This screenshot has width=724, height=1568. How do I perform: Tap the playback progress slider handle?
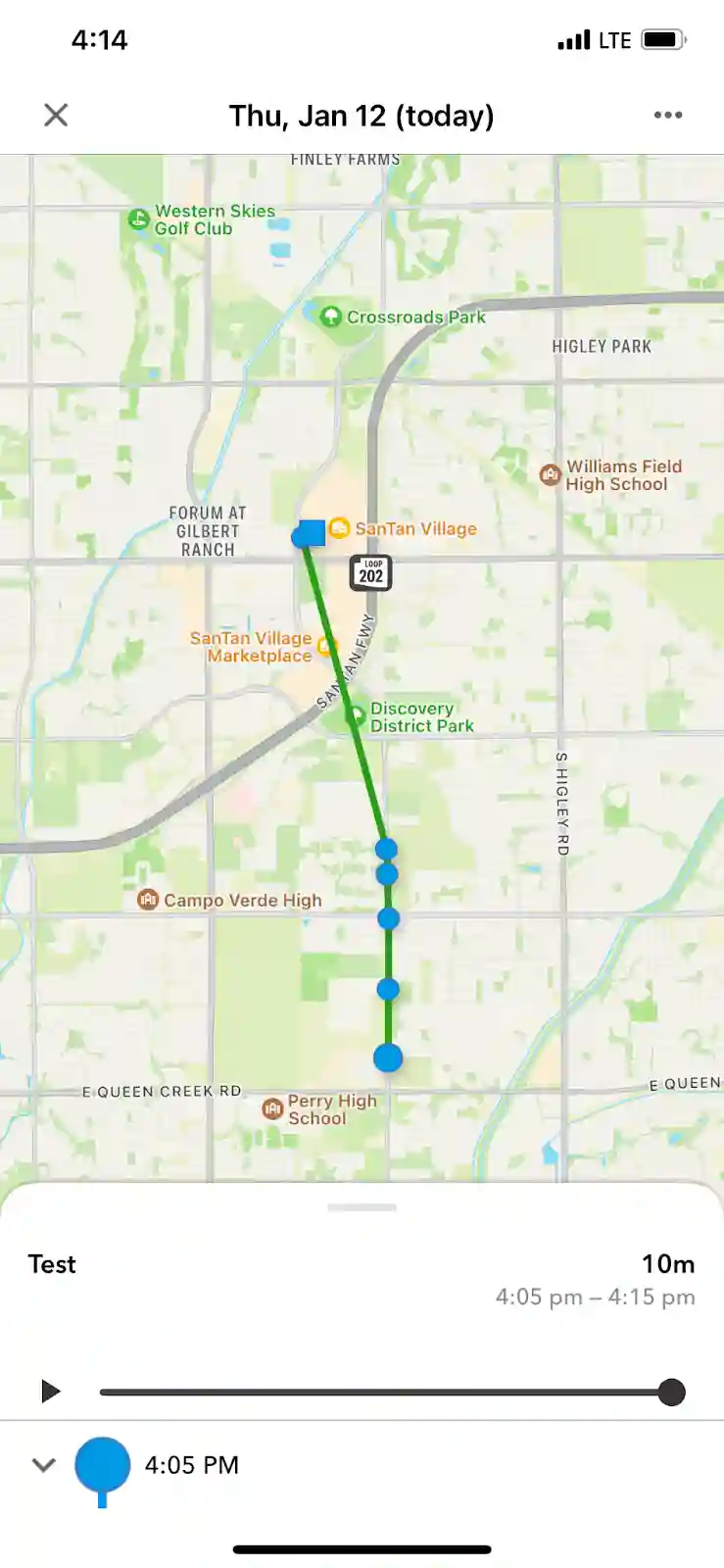(672, 1392)
